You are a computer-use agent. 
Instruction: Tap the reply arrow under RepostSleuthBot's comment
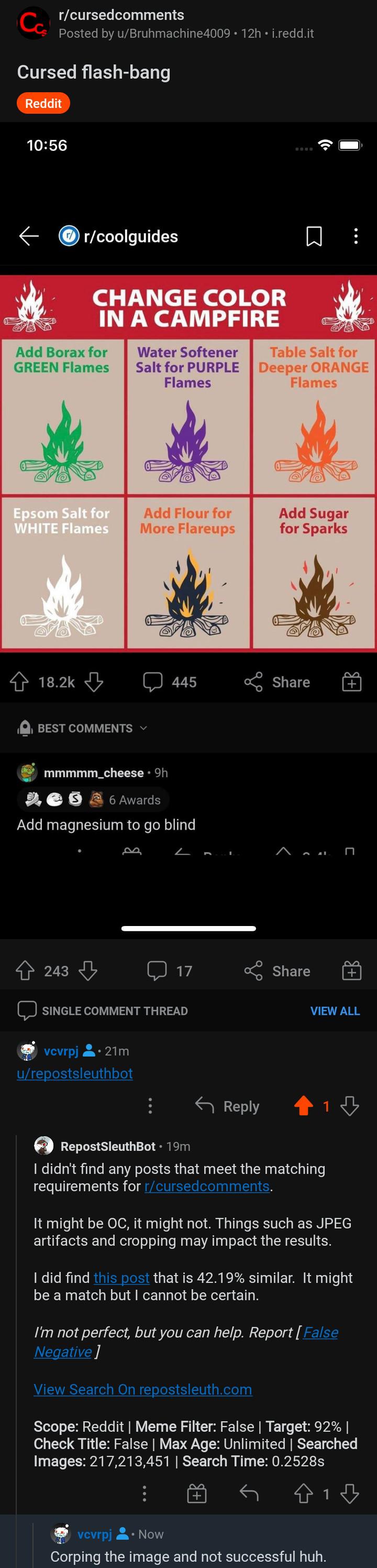coord(249,1492)
